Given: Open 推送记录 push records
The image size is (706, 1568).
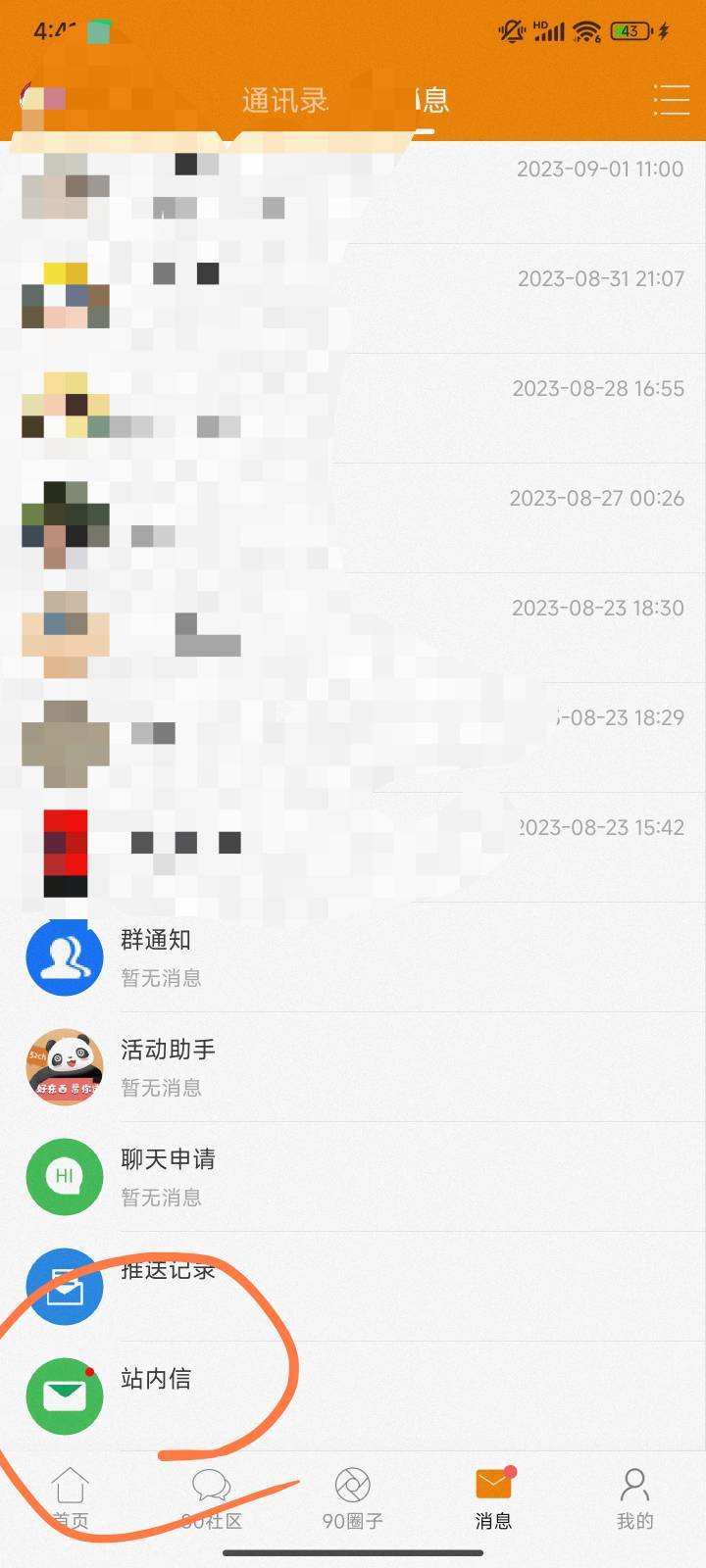Looking at the screenshot, I should (x=353, y=1287).
